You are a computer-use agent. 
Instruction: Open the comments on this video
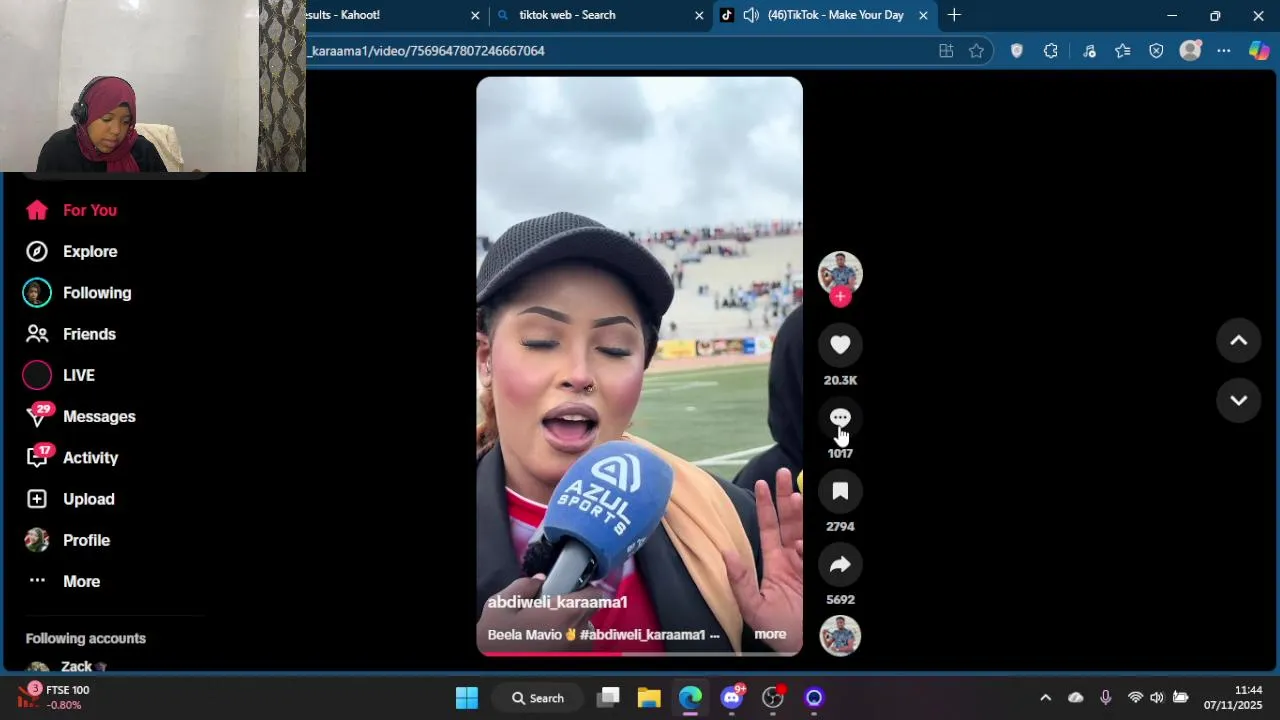coord(840,418)
